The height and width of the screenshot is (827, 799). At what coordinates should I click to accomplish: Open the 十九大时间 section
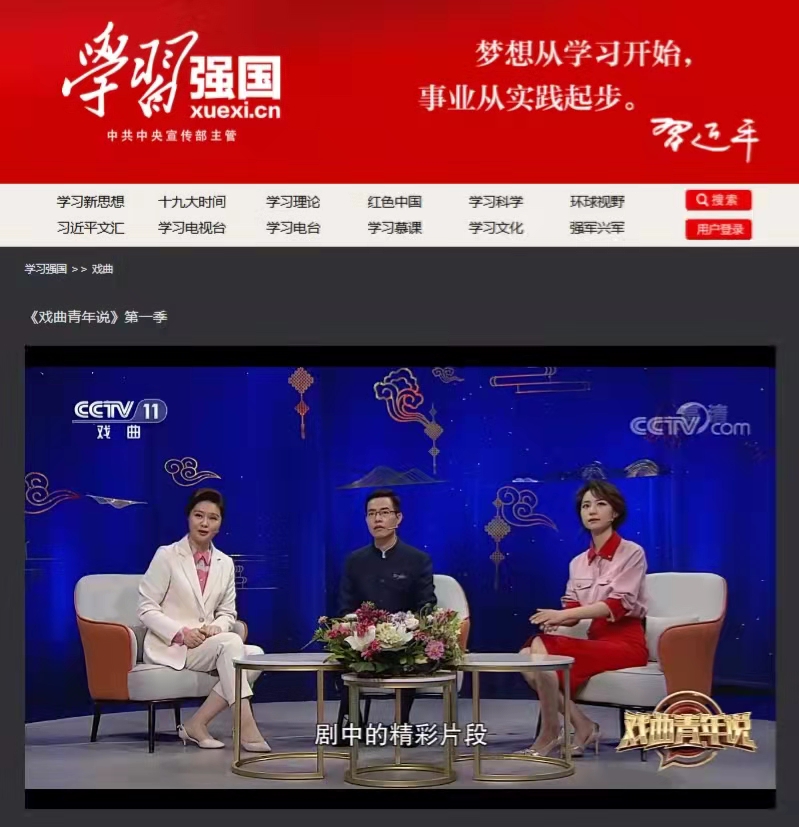pos(192,202)
